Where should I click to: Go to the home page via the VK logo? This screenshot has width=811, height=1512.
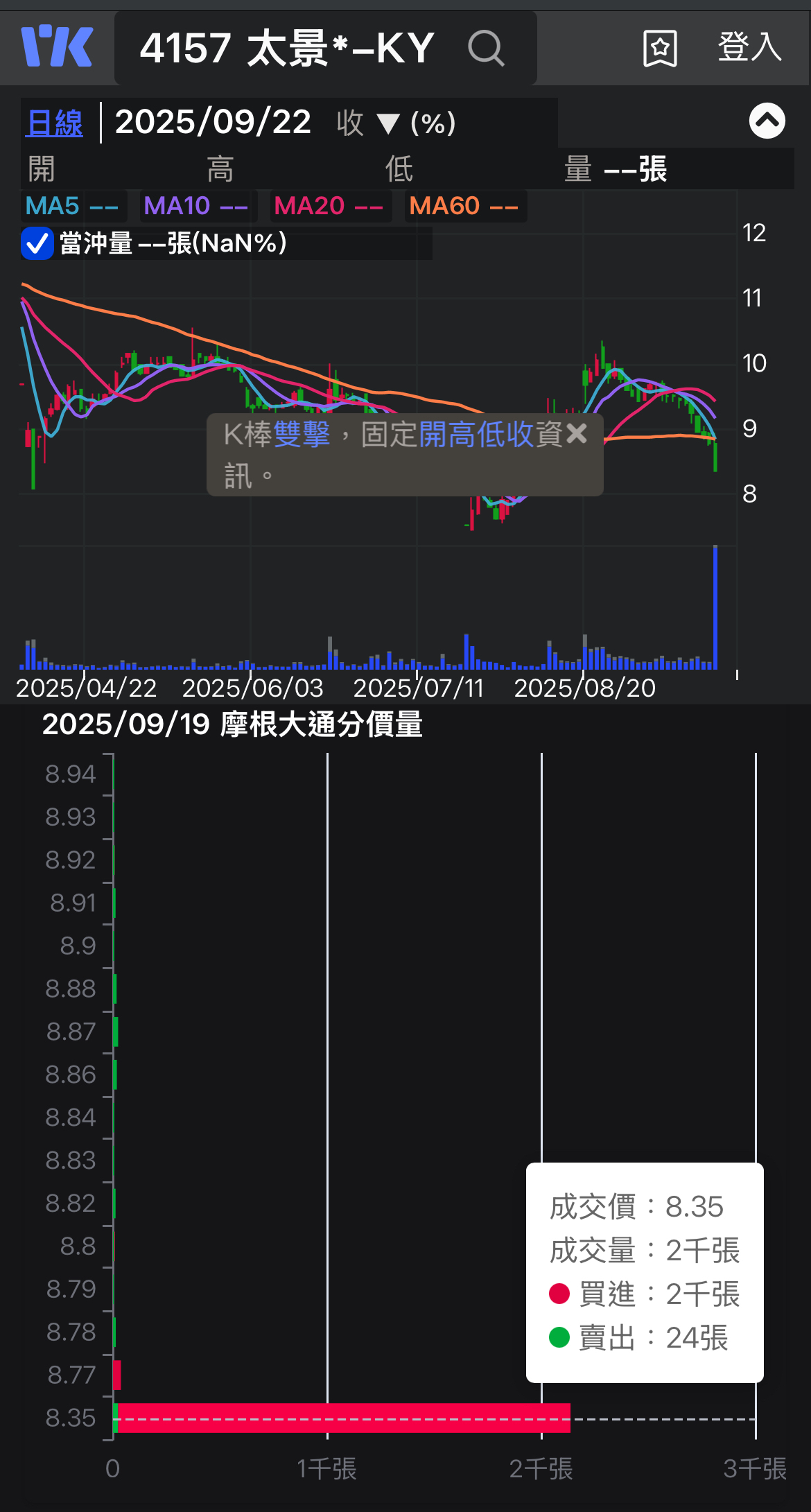point(57,46)
